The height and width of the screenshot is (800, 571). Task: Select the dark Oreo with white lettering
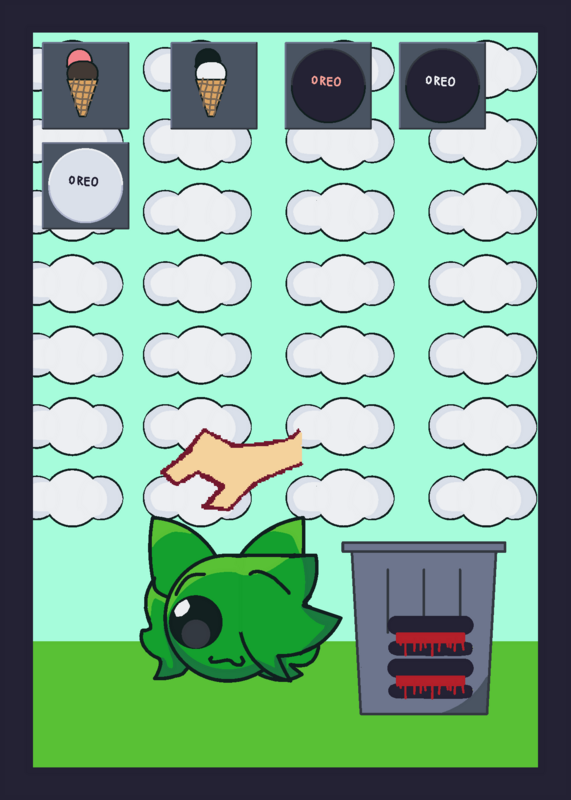(442, 86)
